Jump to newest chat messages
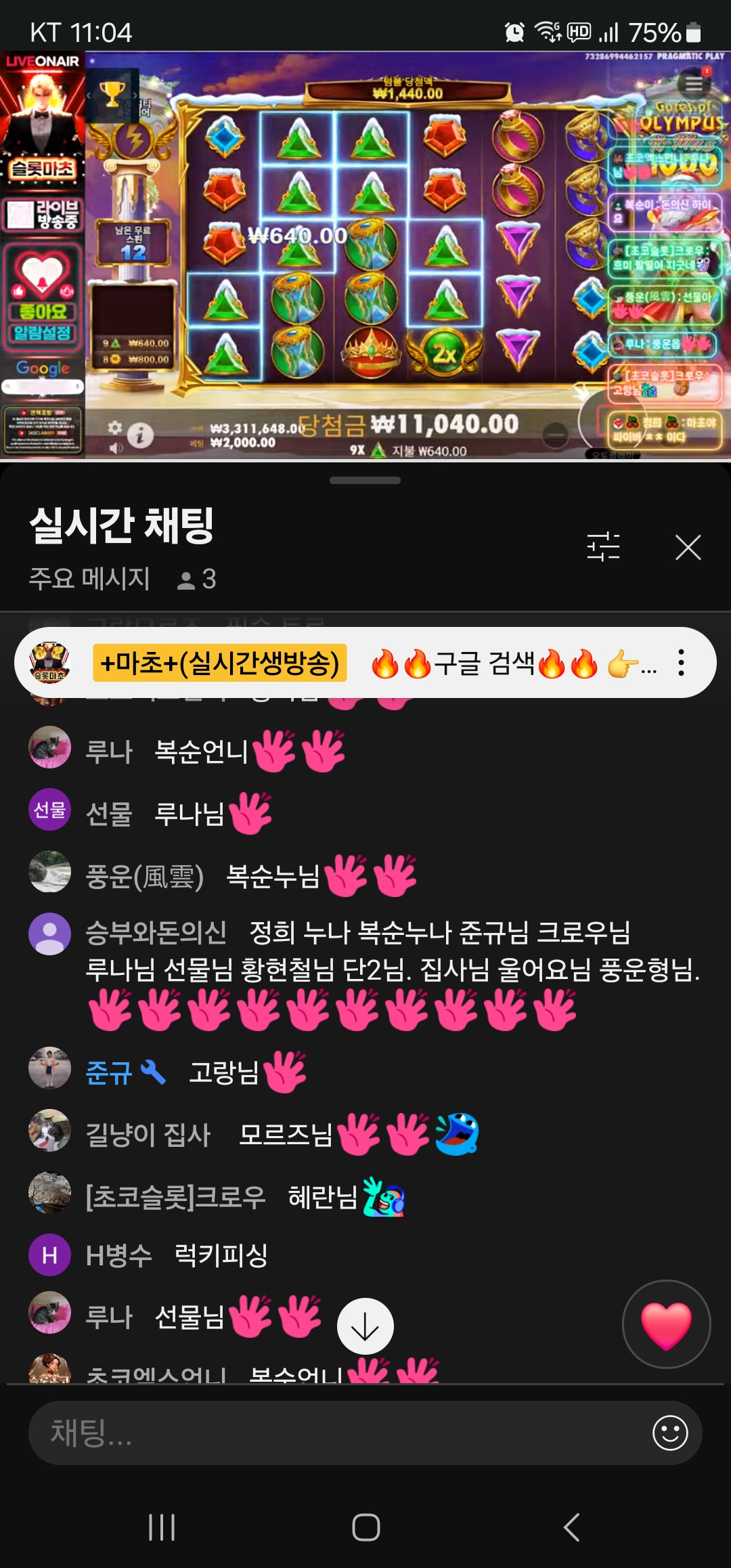Viewport: 731px width, 1568px height. tap(365, 1326)
